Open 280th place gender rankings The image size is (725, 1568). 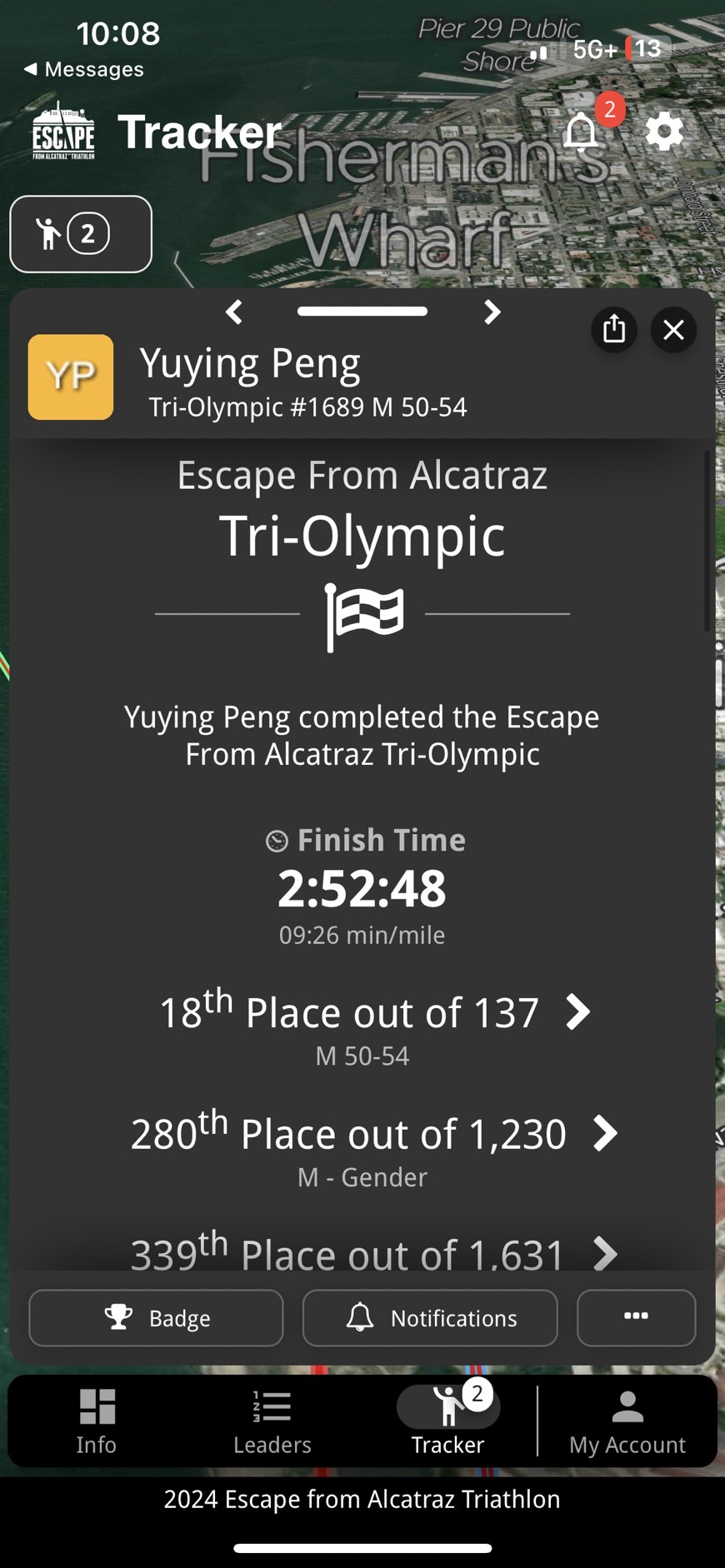(x=374, y=1134)
